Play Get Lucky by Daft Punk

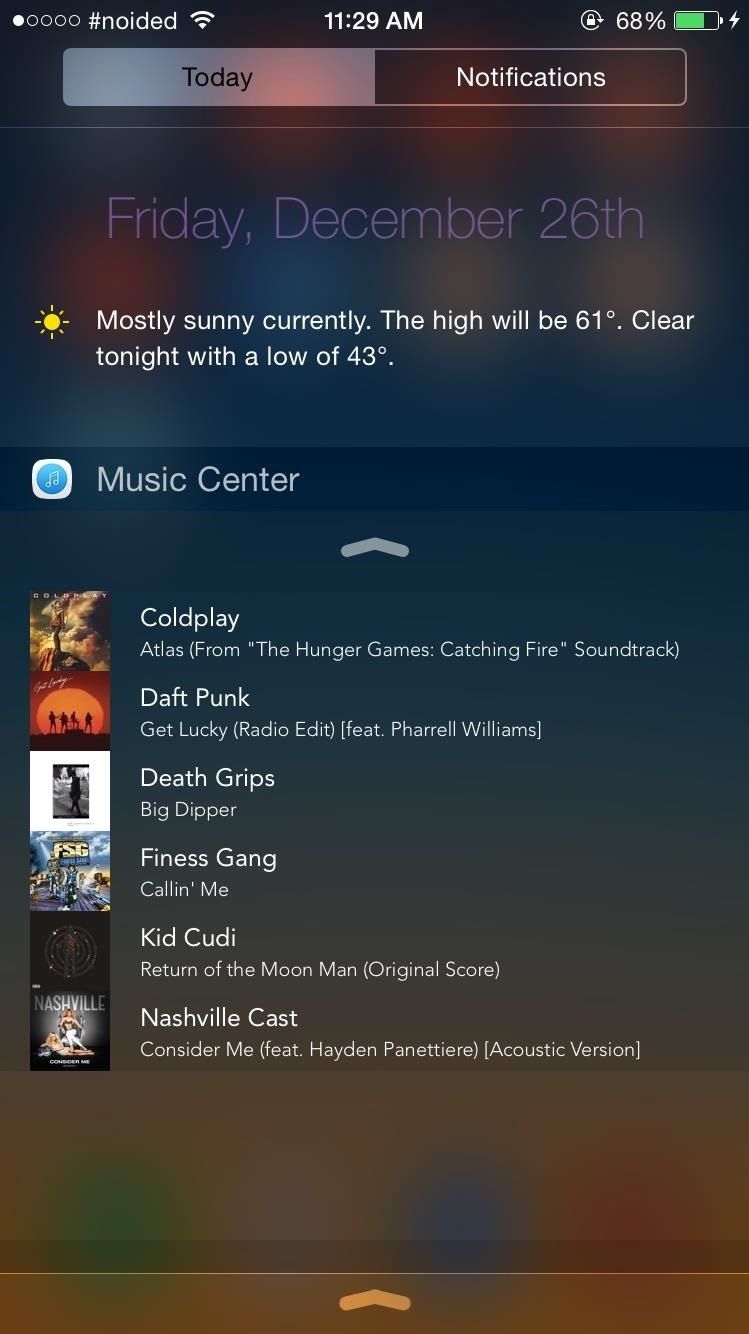(x=340, y=712)
